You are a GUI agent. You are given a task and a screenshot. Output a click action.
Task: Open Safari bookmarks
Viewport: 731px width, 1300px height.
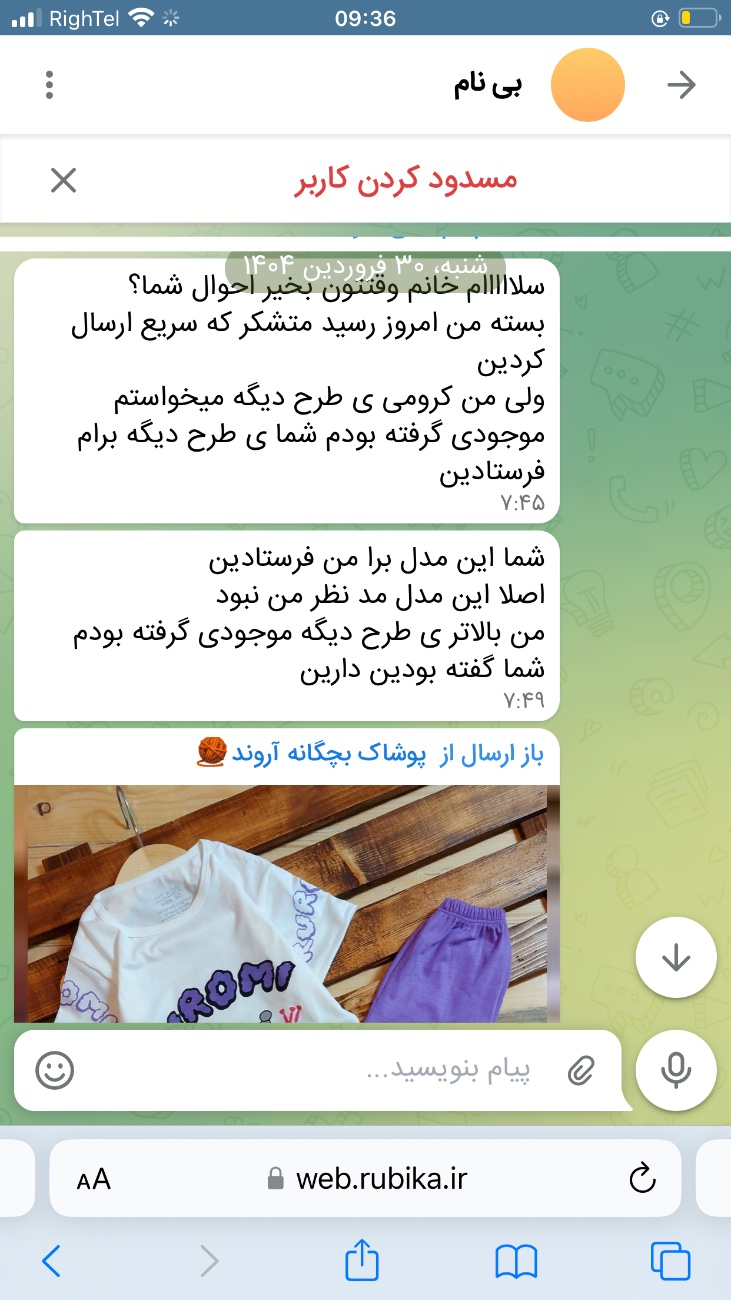point(516,1261)
